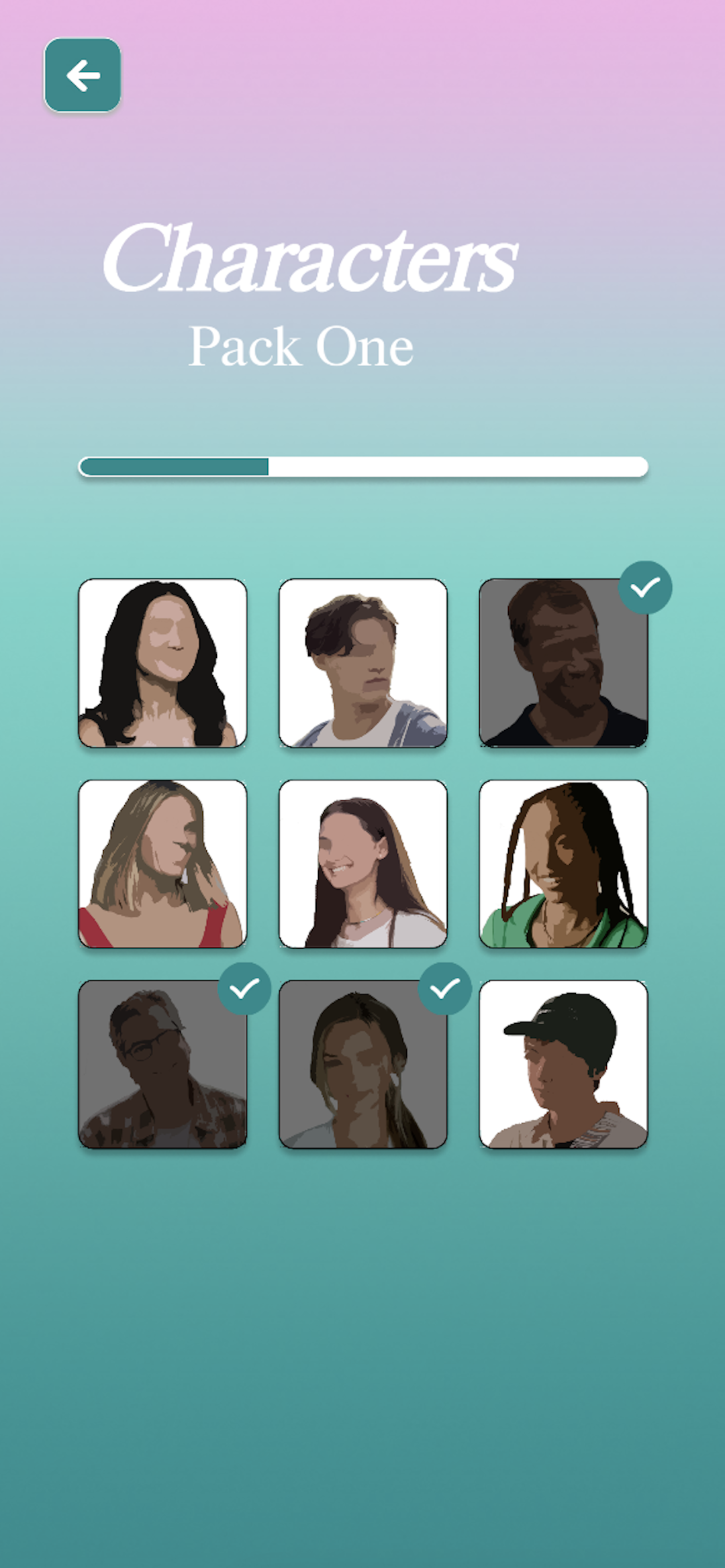Choose the smiling woman with long brown hair
The width and height of the screenshot is (725, 1568).
coord(362,864)
